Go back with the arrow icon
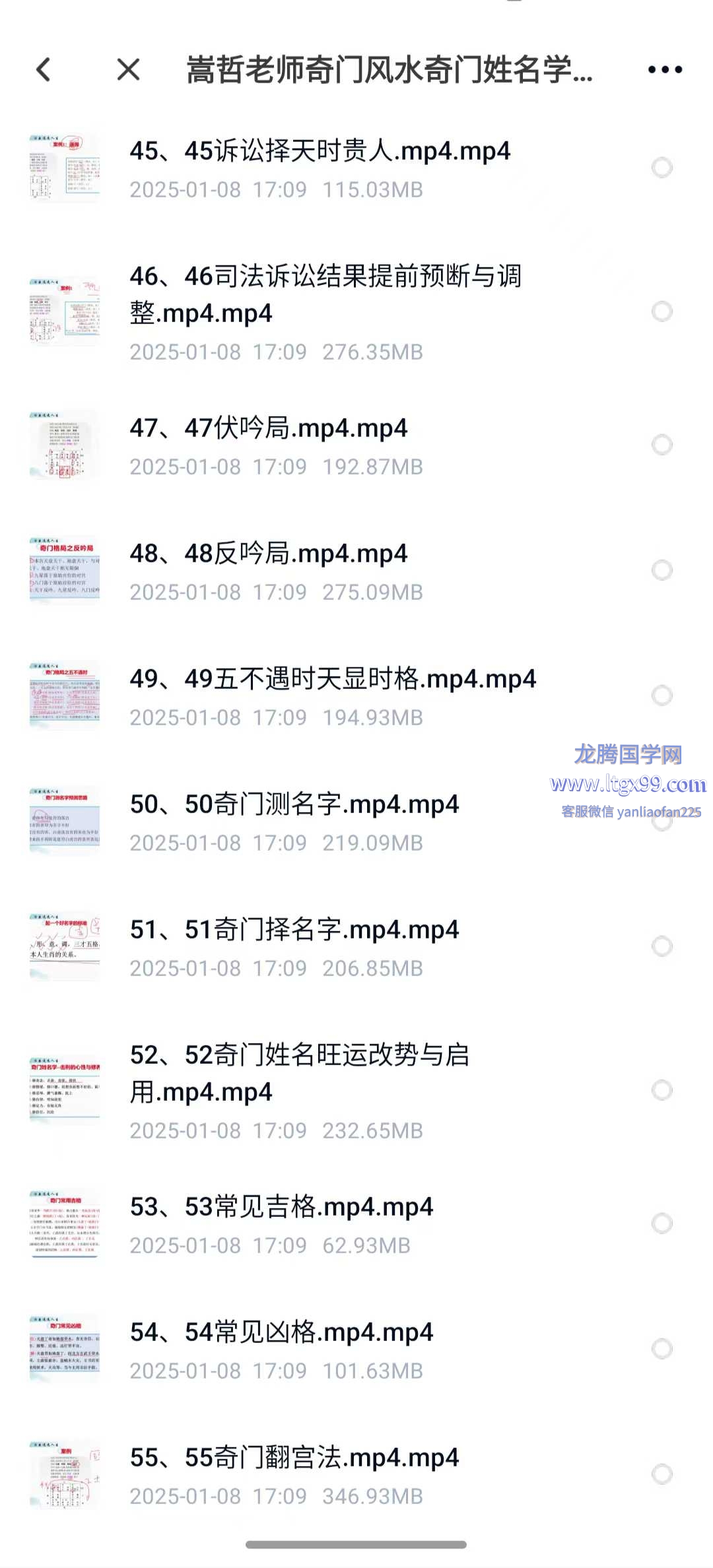Screen dimensions: 713x1568 44,69
